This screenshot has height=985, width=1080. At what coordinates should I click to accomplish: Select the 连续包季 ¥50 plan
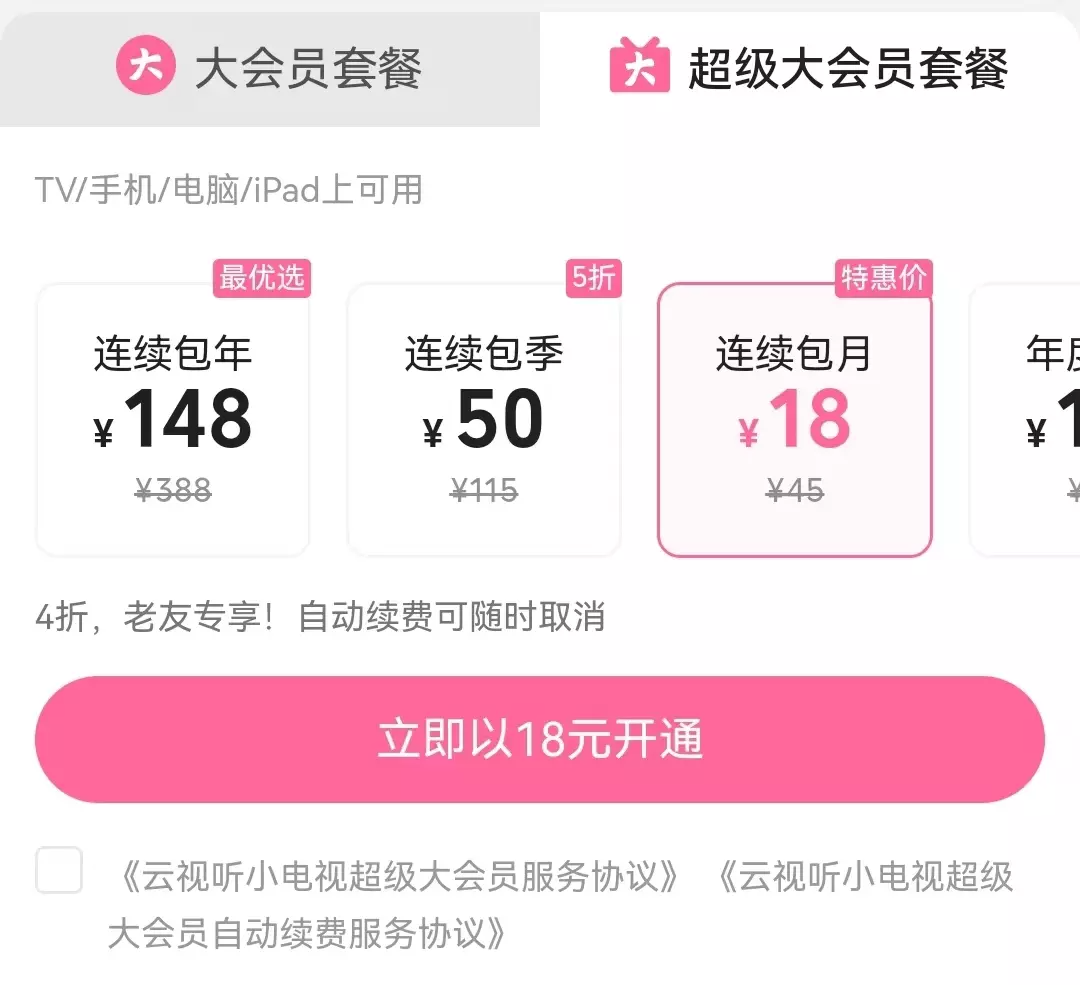(484, 420)
